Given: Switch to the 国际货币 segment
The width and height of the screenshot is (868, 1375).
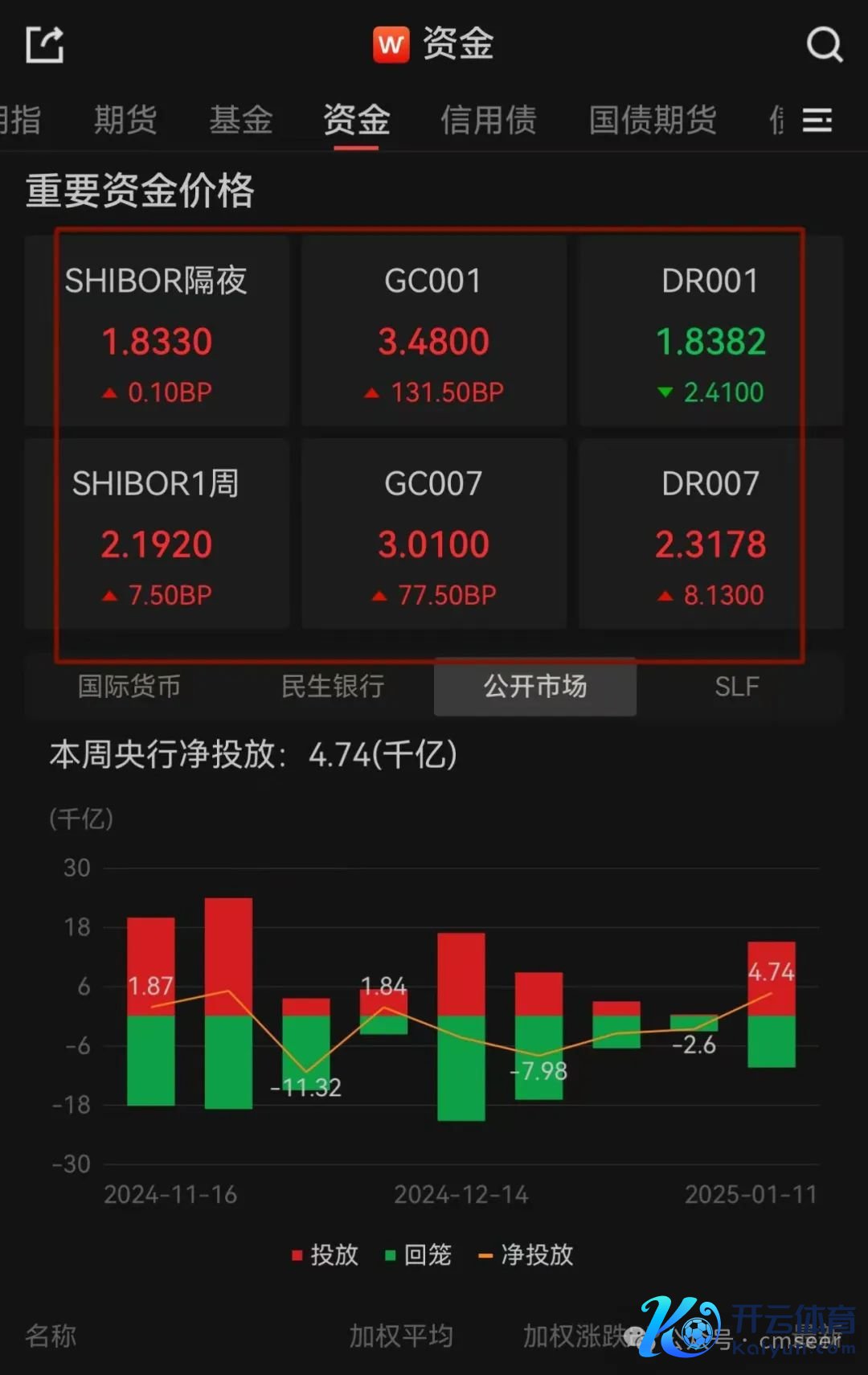Looking at the screenshot, I should point(129,687).
